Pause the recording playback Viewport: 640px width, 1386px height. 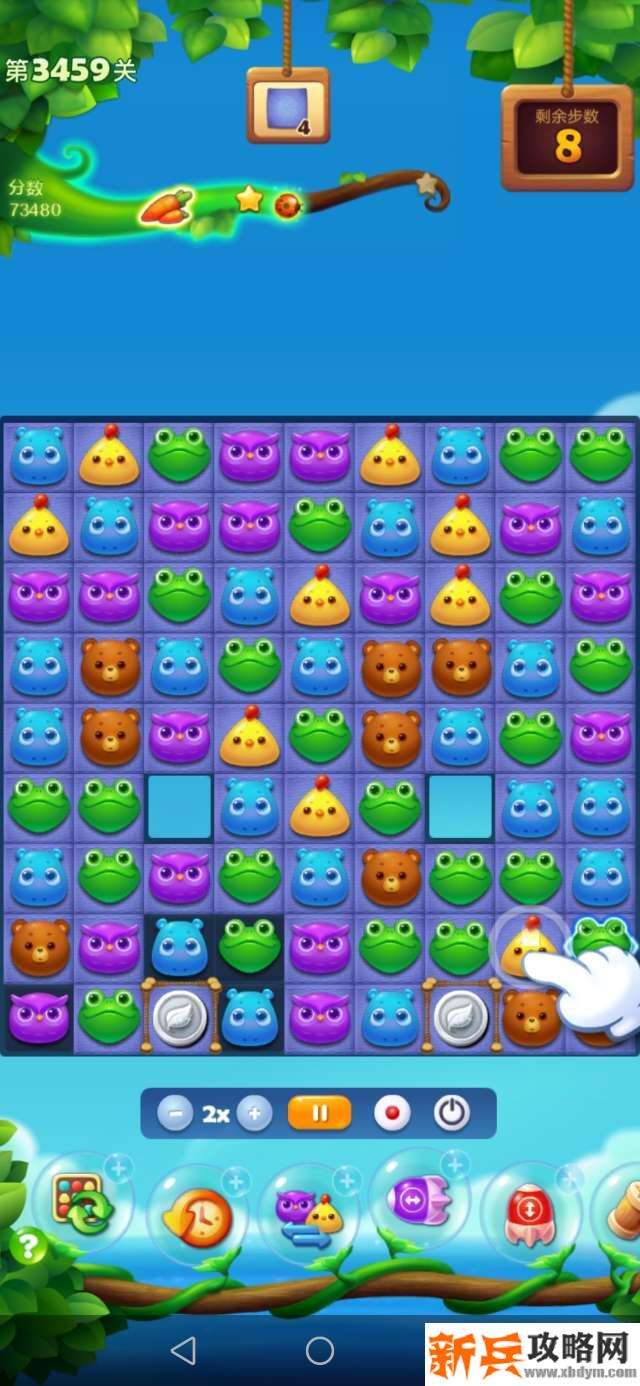[x=320, y=1113]
